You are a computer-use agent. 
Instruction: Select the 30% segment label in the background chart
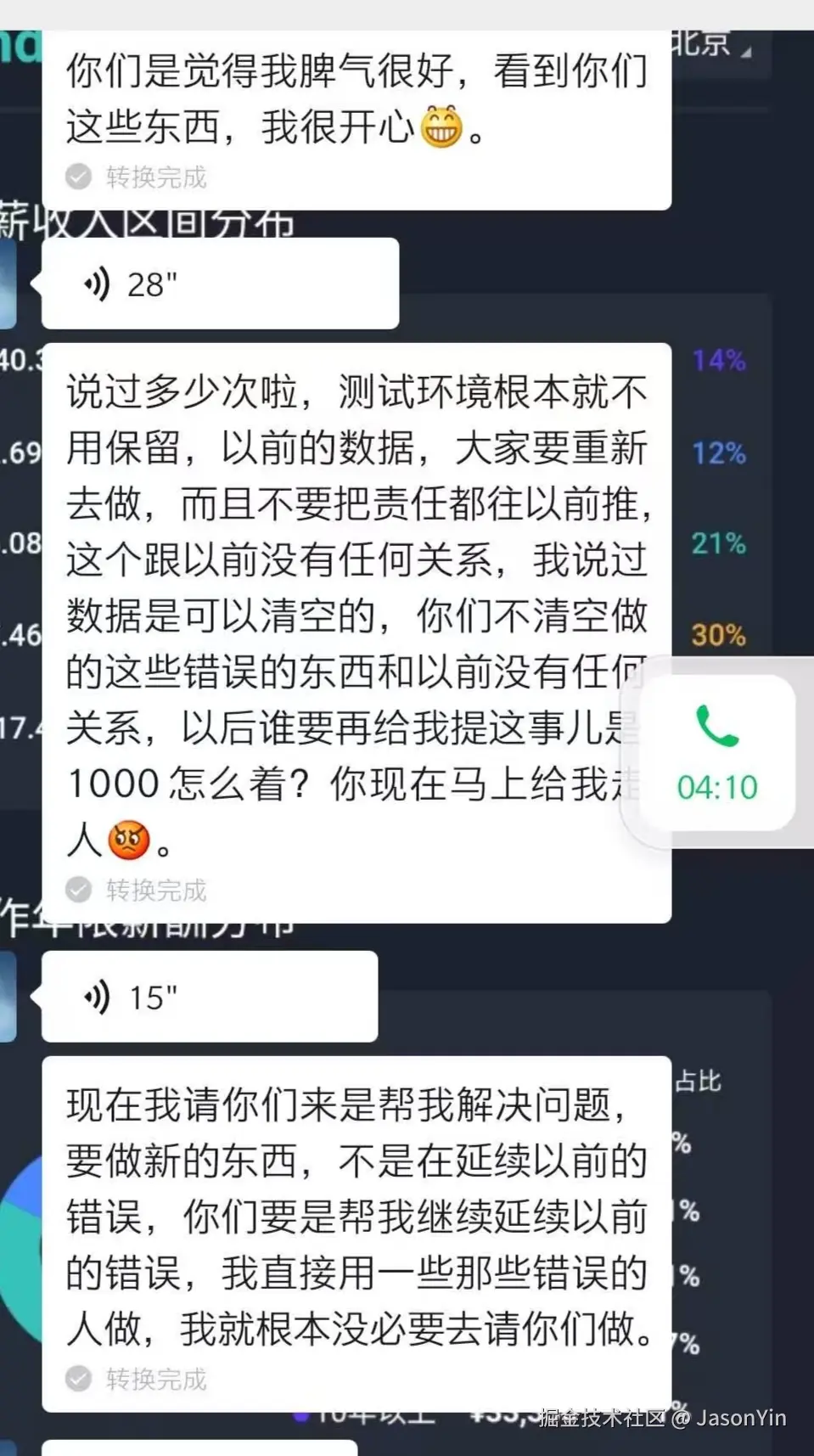(718, 634)
